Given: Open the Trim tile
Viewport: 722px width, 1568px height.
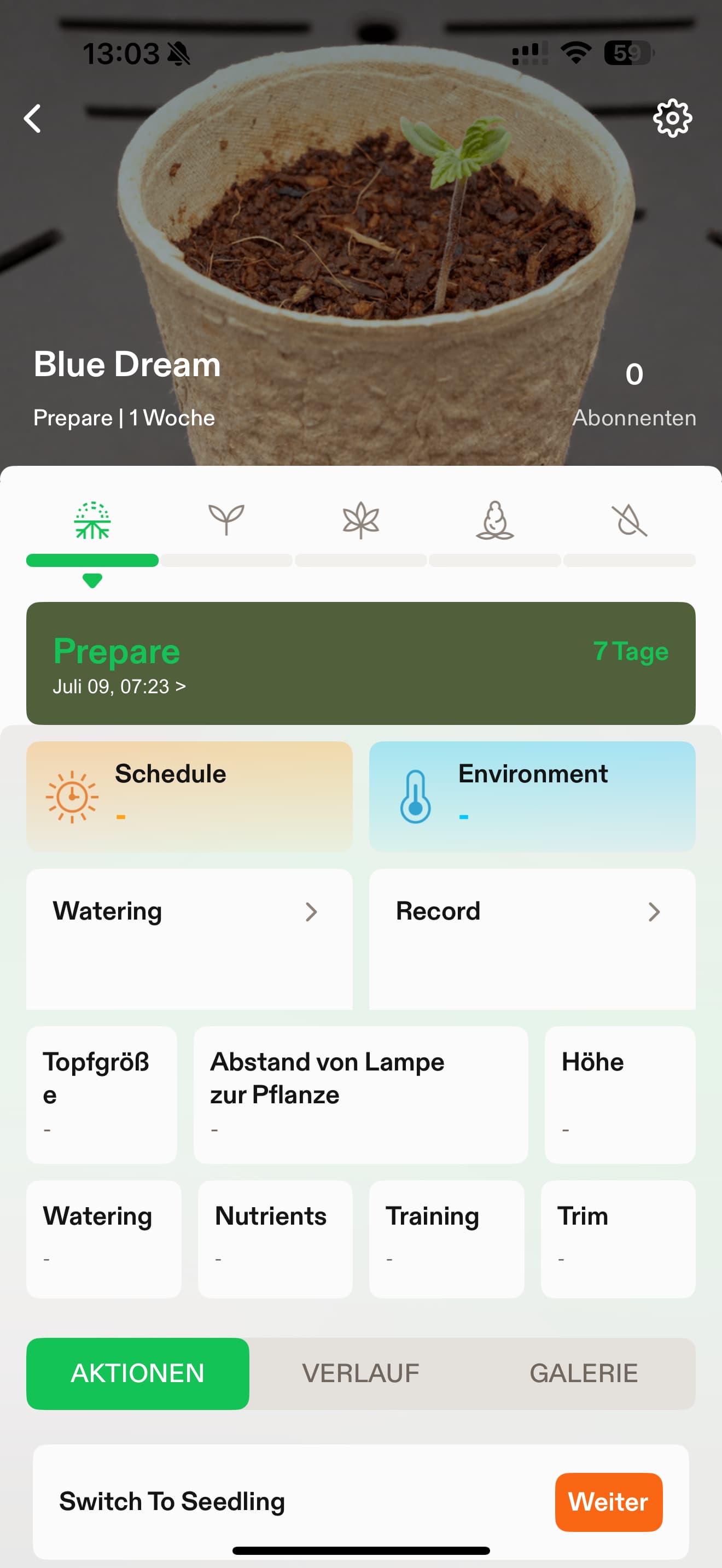Looking at the screenshot, I should pyautogui.click(x=618, y=1239).
